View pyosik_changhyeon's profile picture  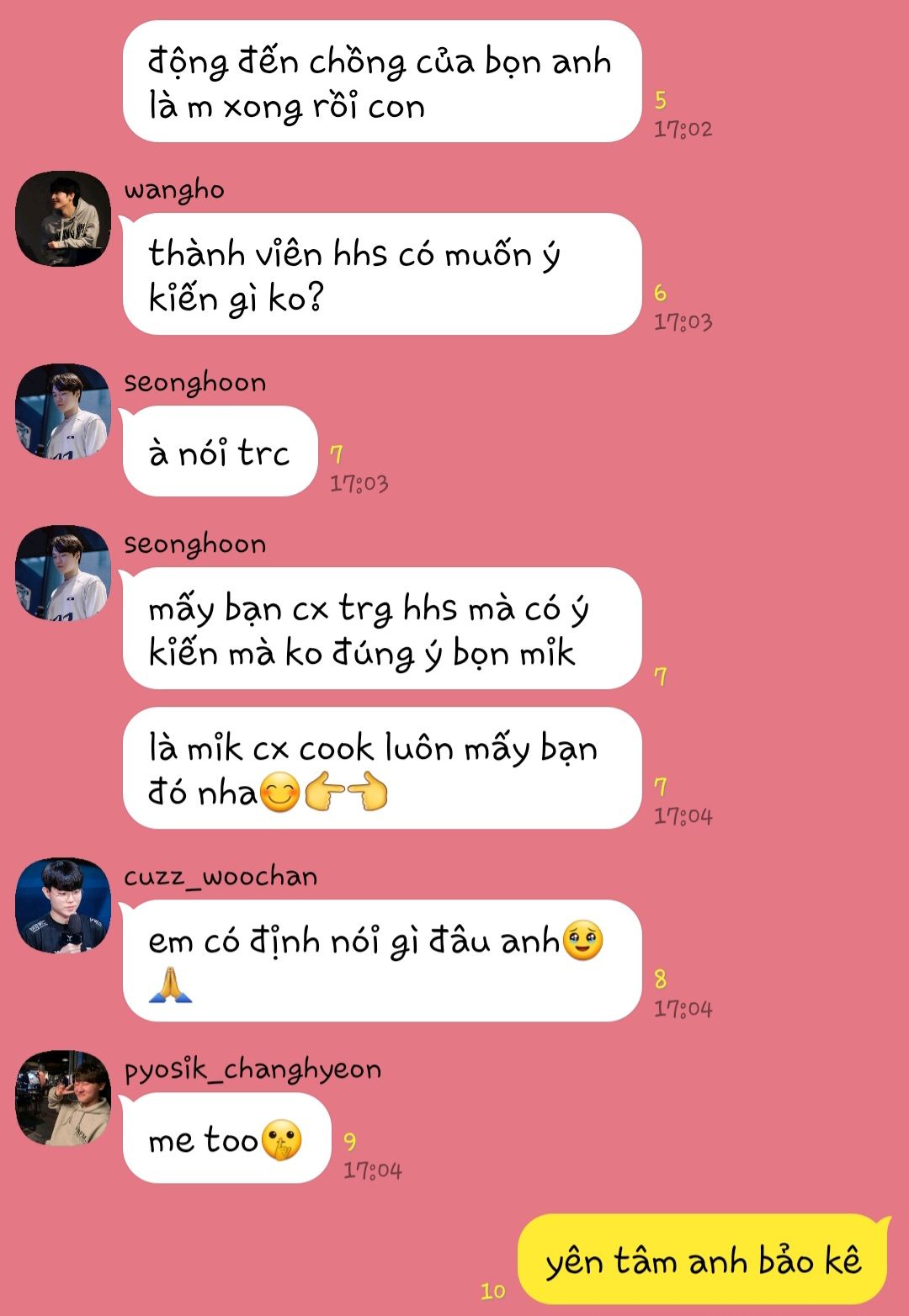(63, 1097)
